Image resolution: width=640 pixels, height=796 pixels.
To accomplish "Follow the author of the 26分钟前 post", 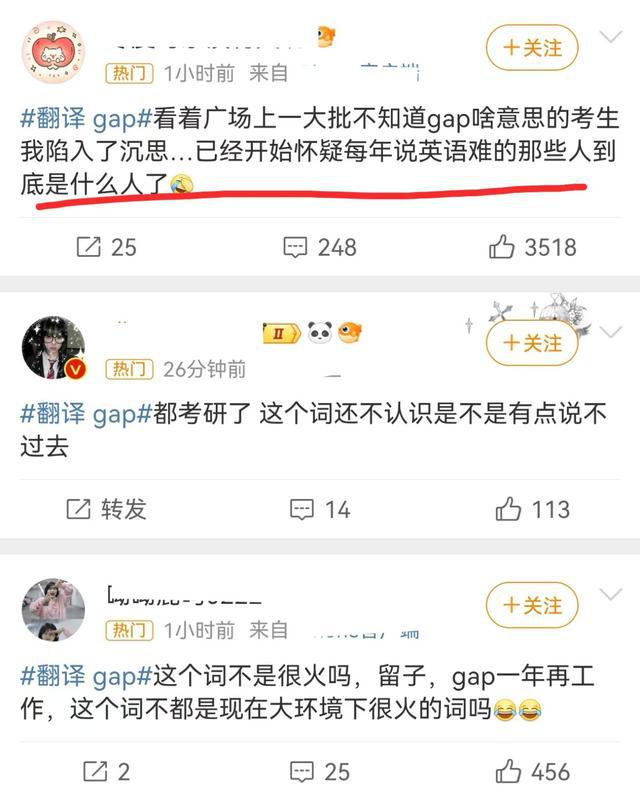I will [x=532, y=343].
